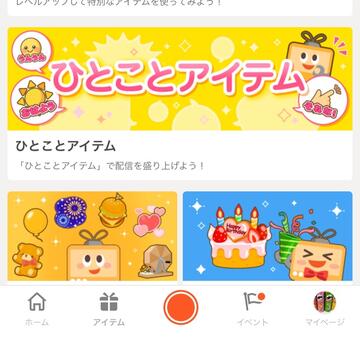Tap the orange broadcast record button
Image resolution: width=360 pixels, height=360 pixels.
tap(181, 307)
